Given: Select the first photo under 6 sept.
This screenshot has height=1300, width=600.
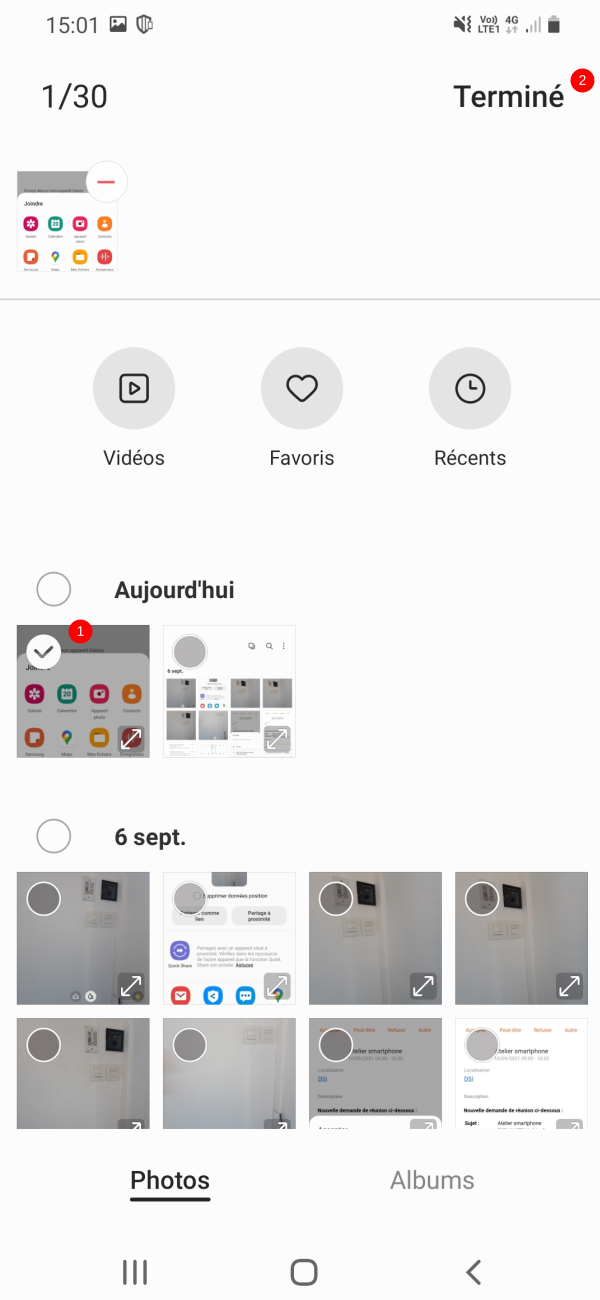Looking at the screenshot, I should 43,898.
